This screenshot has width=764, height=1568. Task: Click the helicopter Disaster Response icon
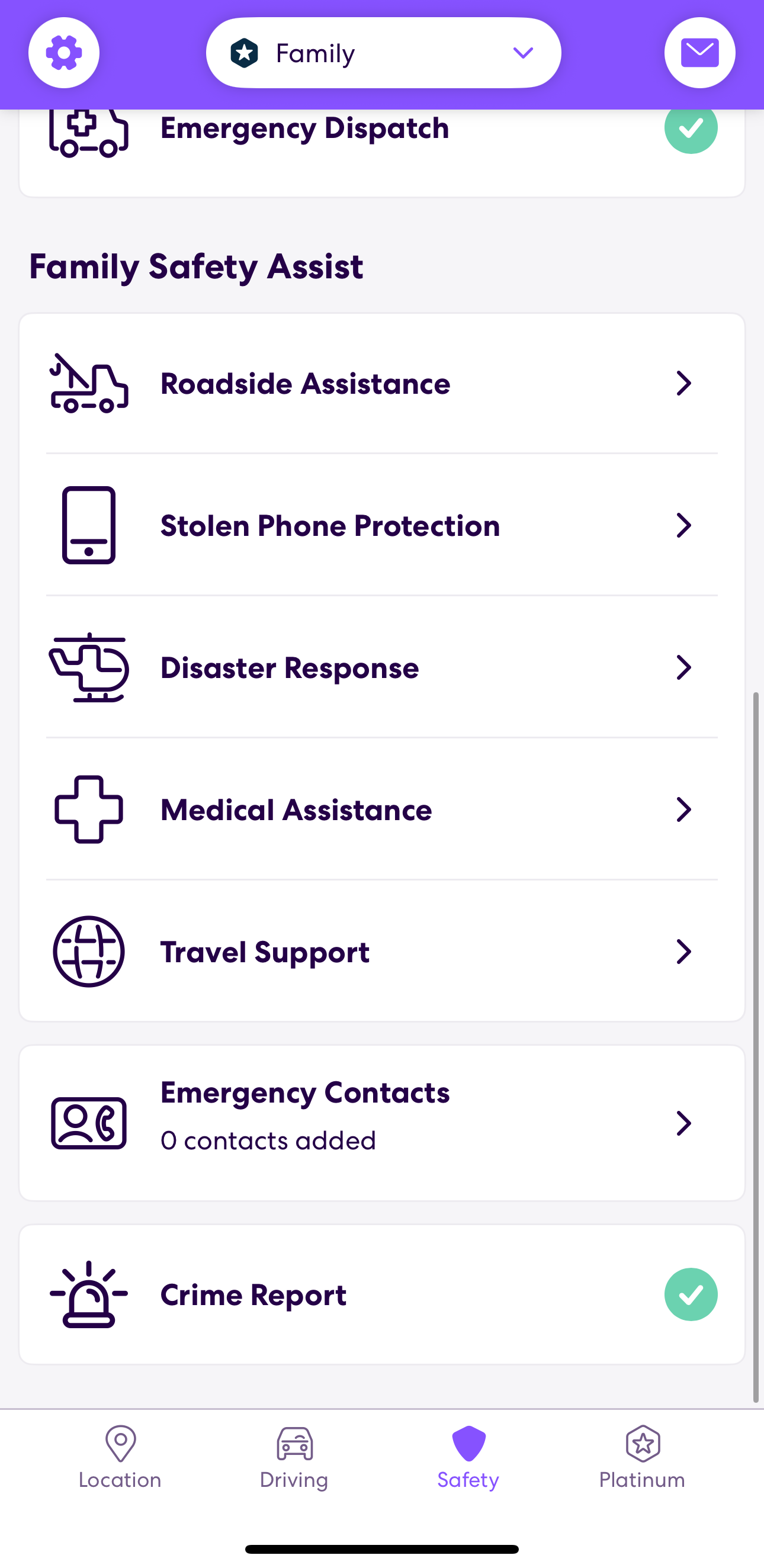(90, 668)
